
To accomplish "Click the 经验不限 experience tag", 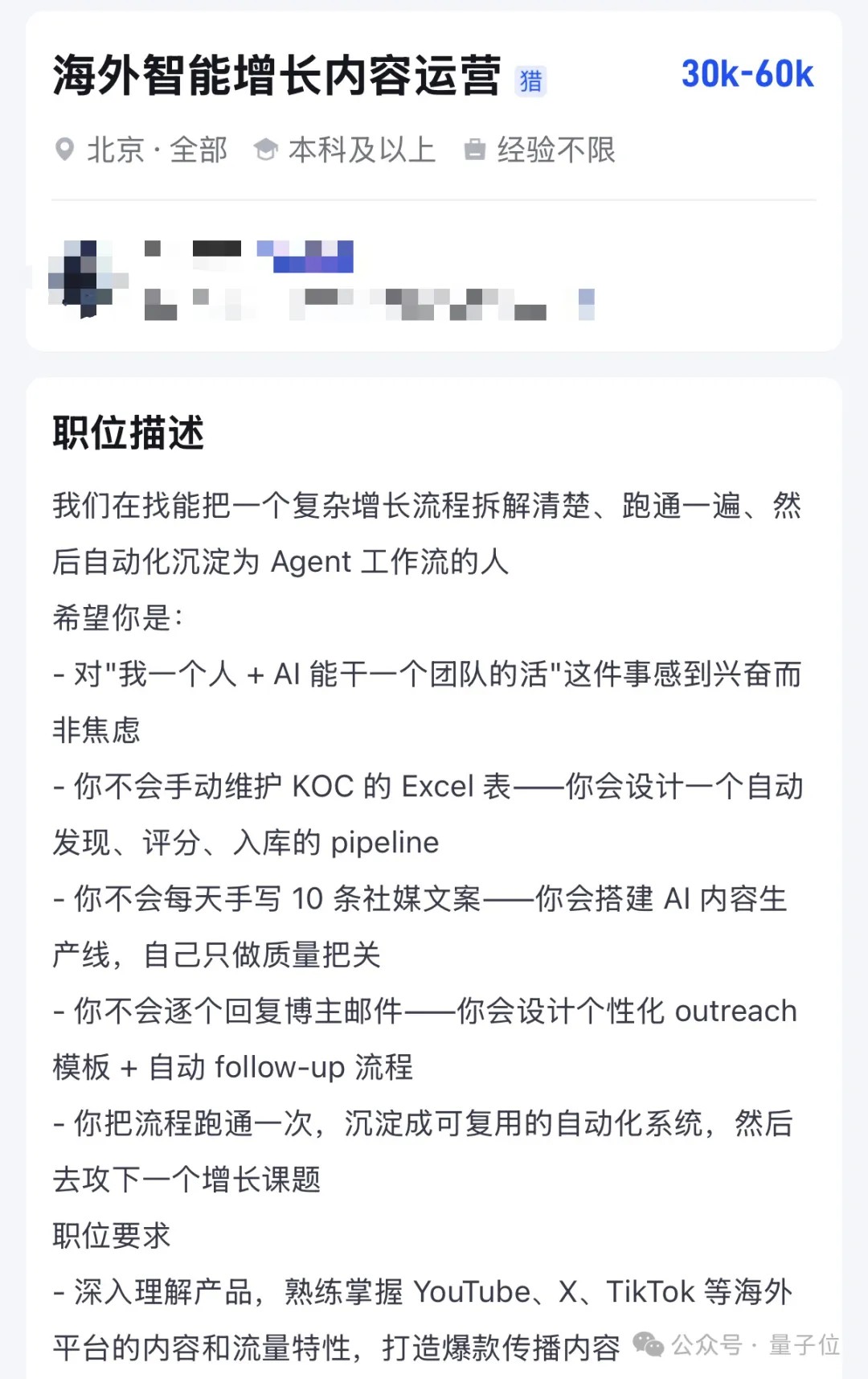I will (556, 150).
